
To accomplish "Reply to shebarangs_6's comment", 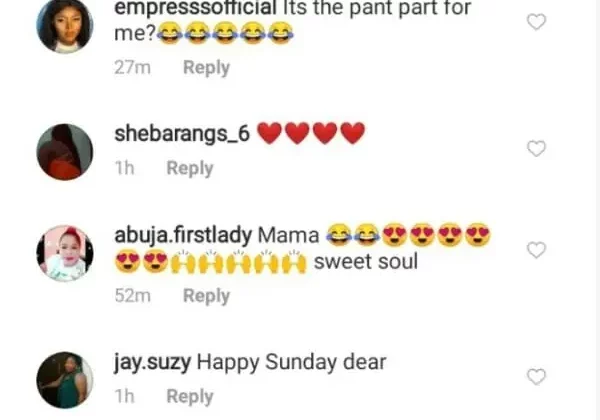I will click(189, 169).
